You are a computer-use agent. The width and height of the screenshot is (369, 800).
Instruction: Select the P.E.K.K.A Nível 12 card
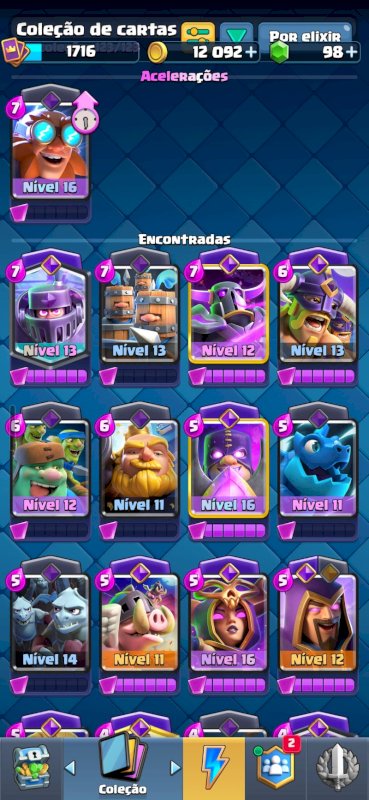coord(229,317)
